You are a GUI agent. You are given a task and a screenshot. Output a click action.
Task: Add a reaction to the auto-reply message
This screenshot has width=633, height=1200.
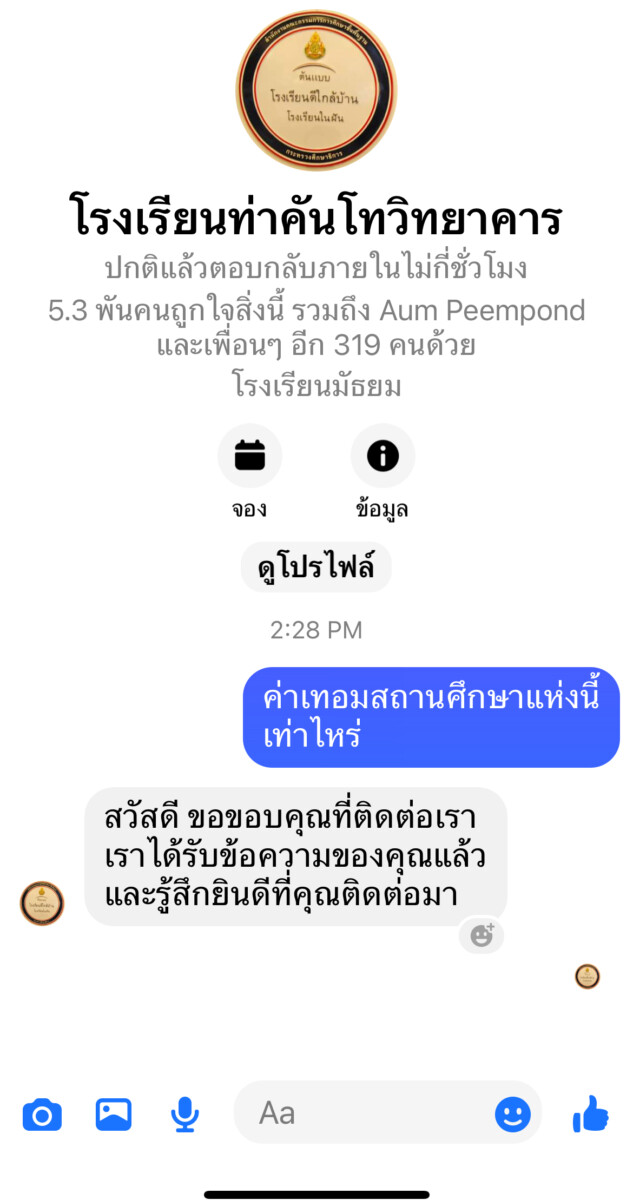(x=482, y=936)
